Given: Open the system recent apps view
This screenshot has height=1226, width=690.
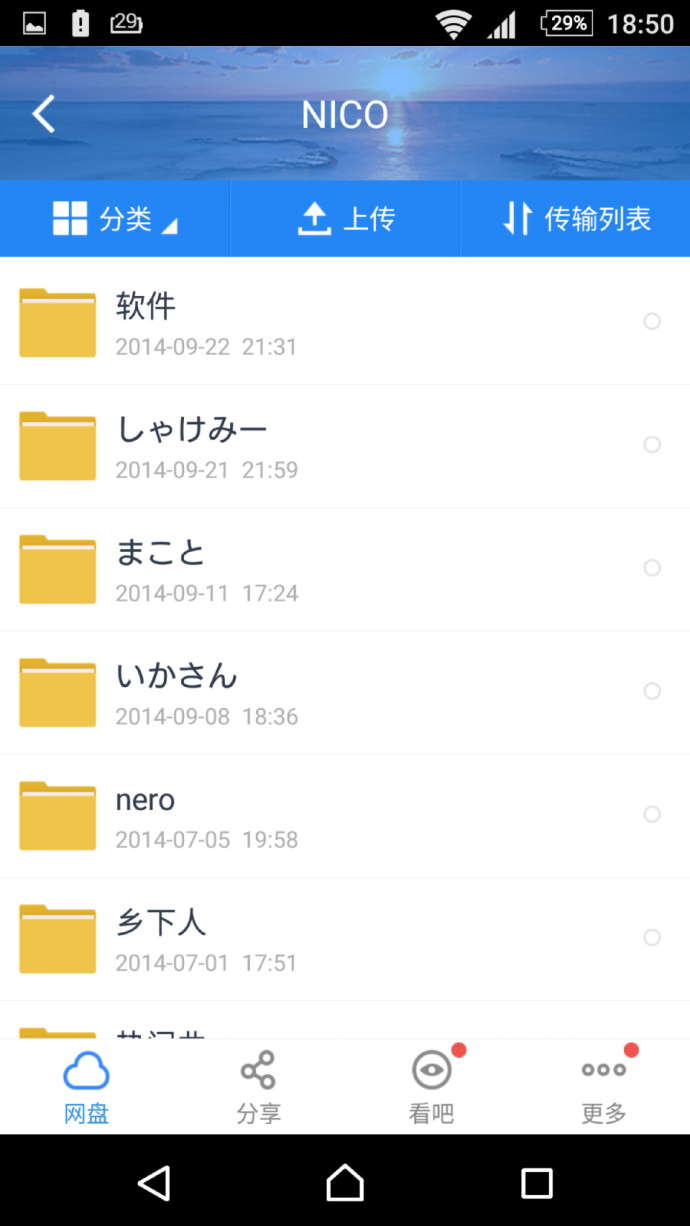Looking at the screenshot, I should pos(537,1183).
